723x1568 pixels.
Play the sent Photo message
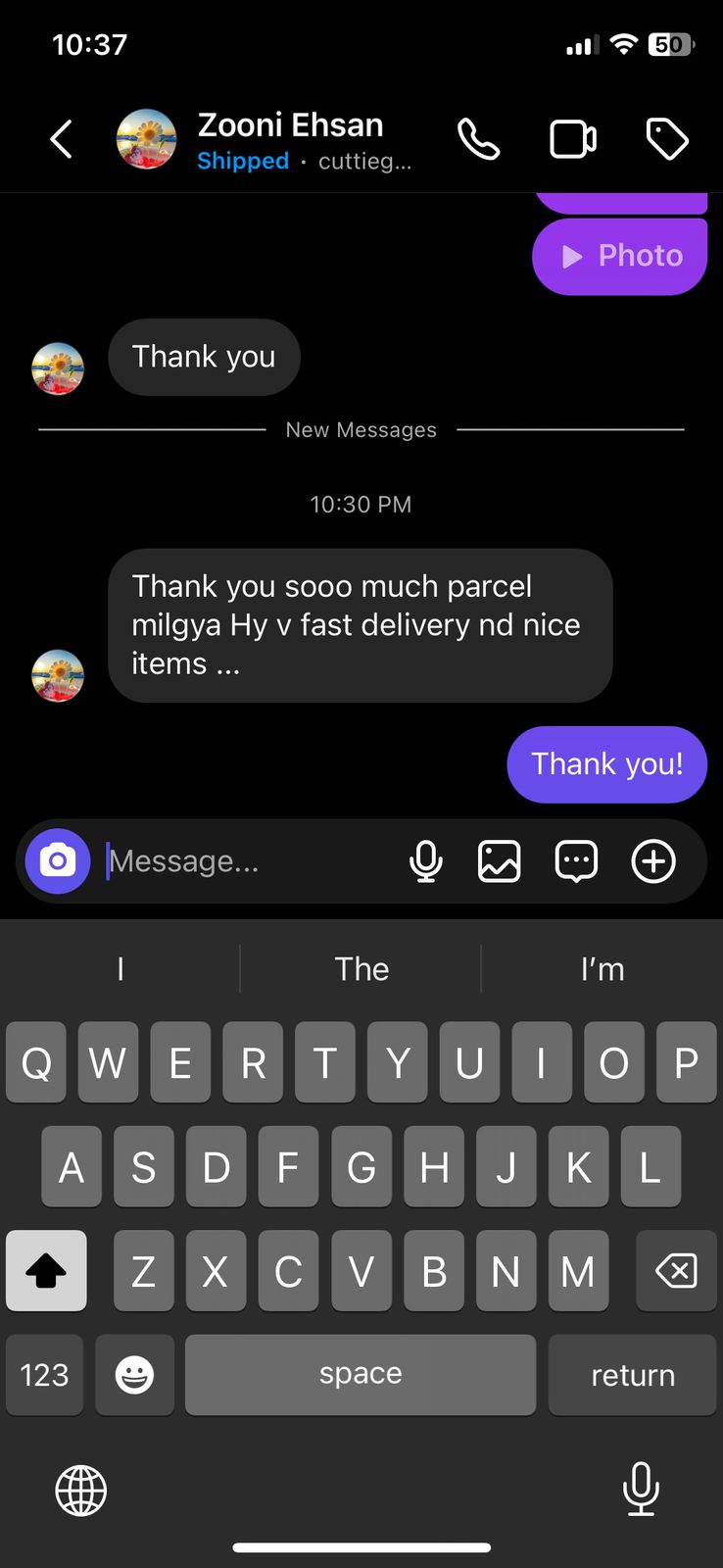coord(620,256)
